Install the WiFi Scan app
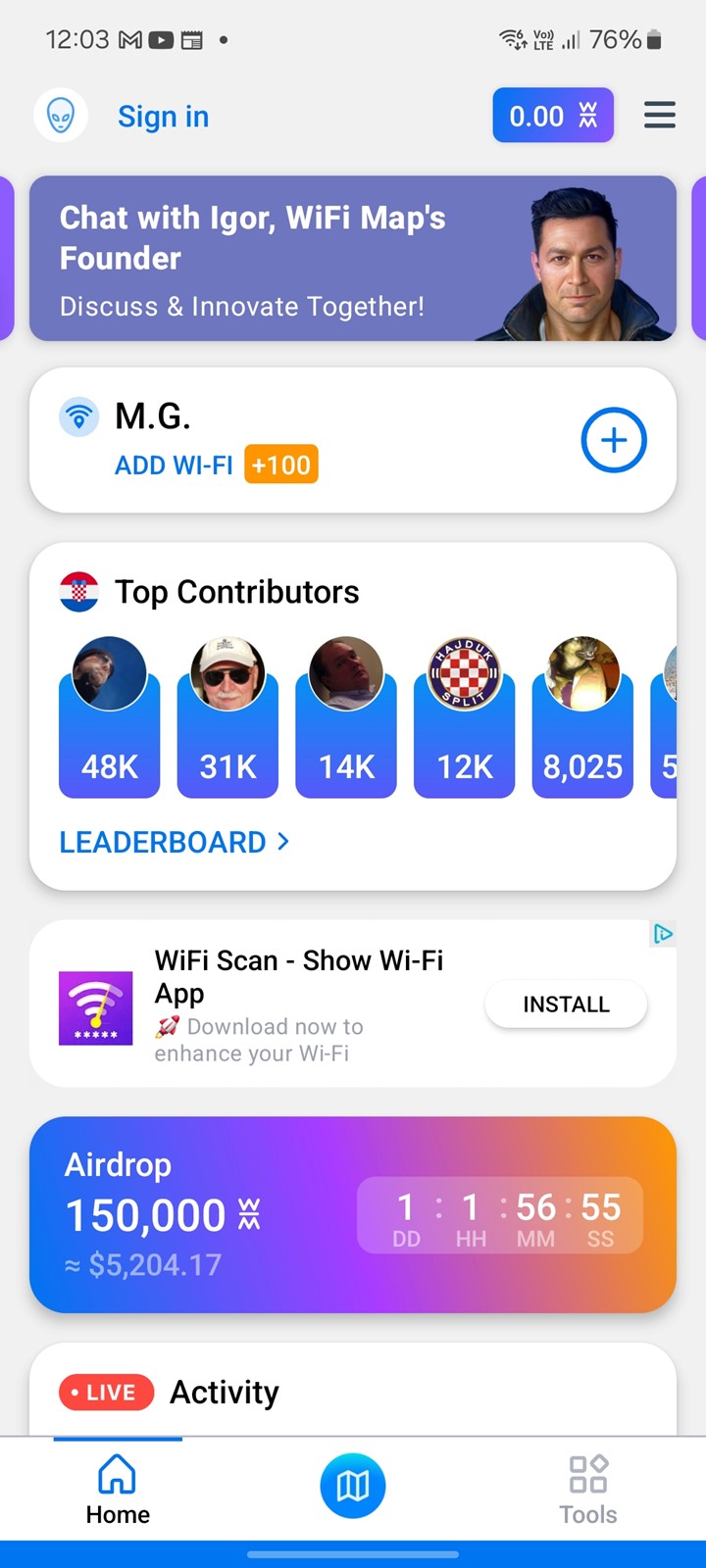The width and height of the screenshot is (706, 1568). pyautogui.click(x=566, y=1004)
